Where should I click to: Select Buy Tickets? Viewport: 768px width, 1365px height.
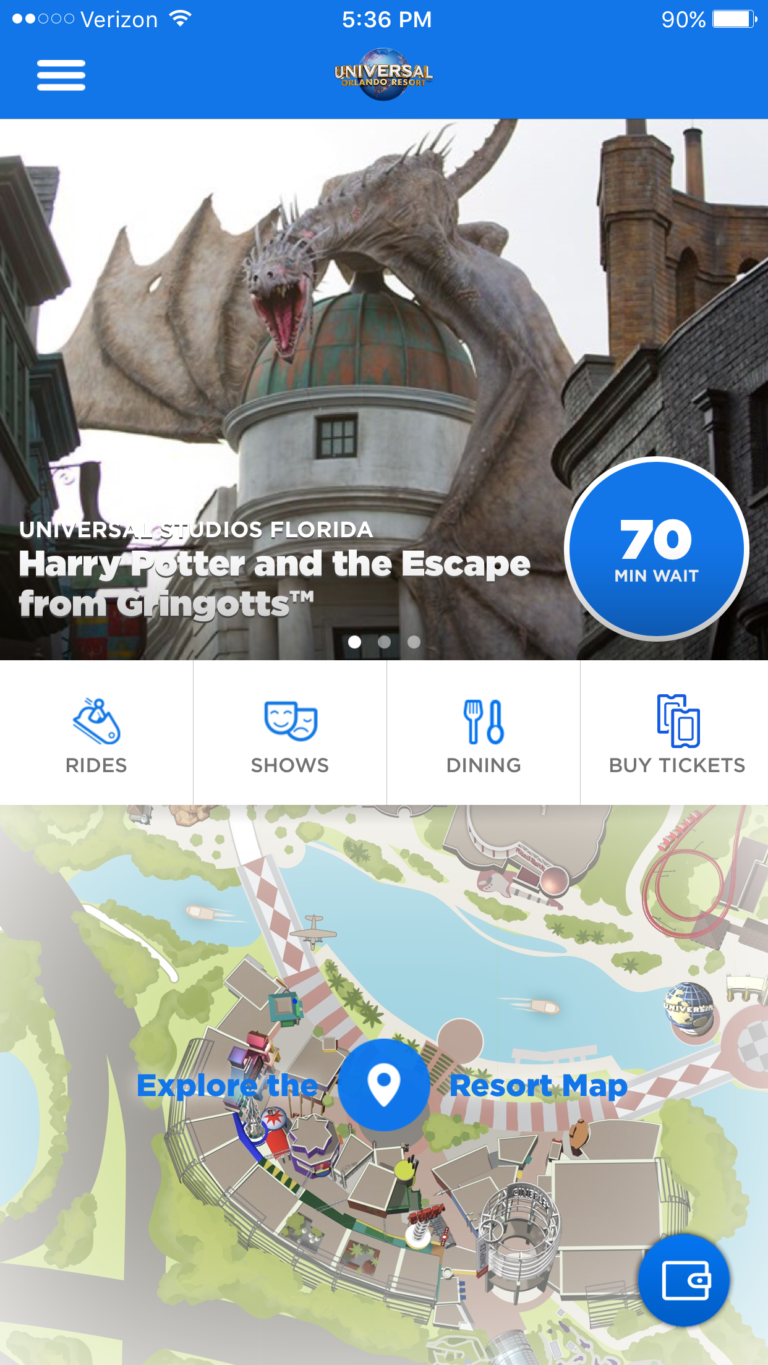pyautogui.click(x=677, y=733)
